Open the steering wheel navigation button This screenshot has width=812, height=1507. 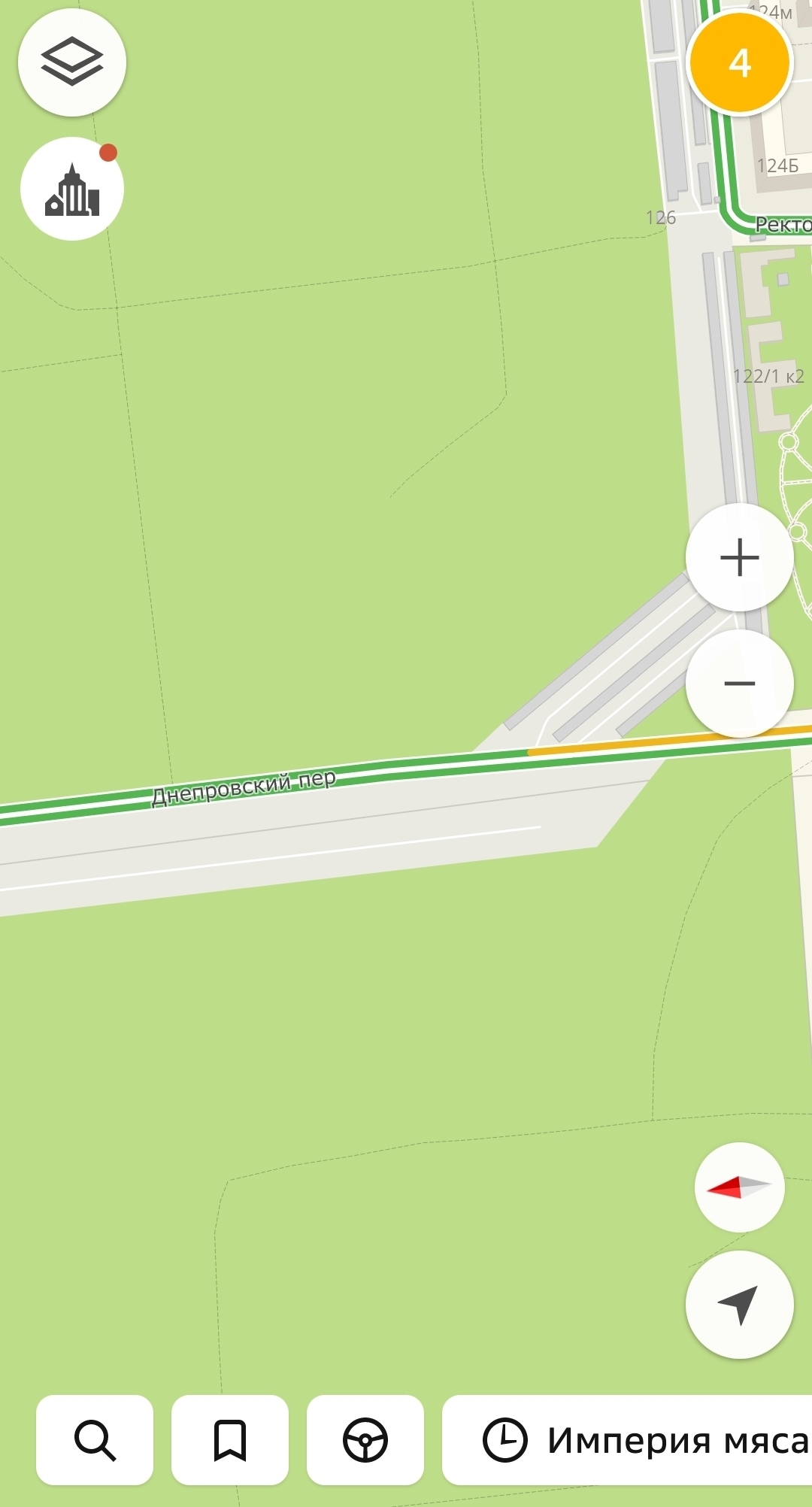click(365, 1440)
